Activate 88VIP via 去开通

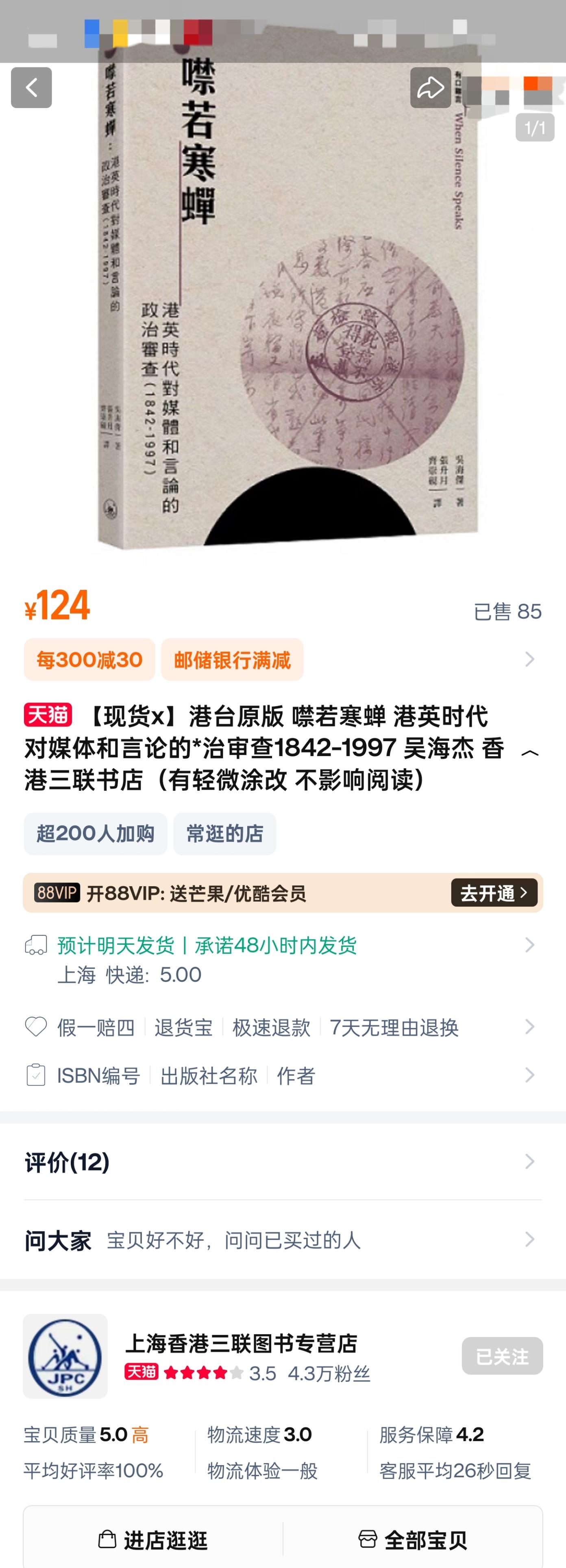tap(494, 893)
